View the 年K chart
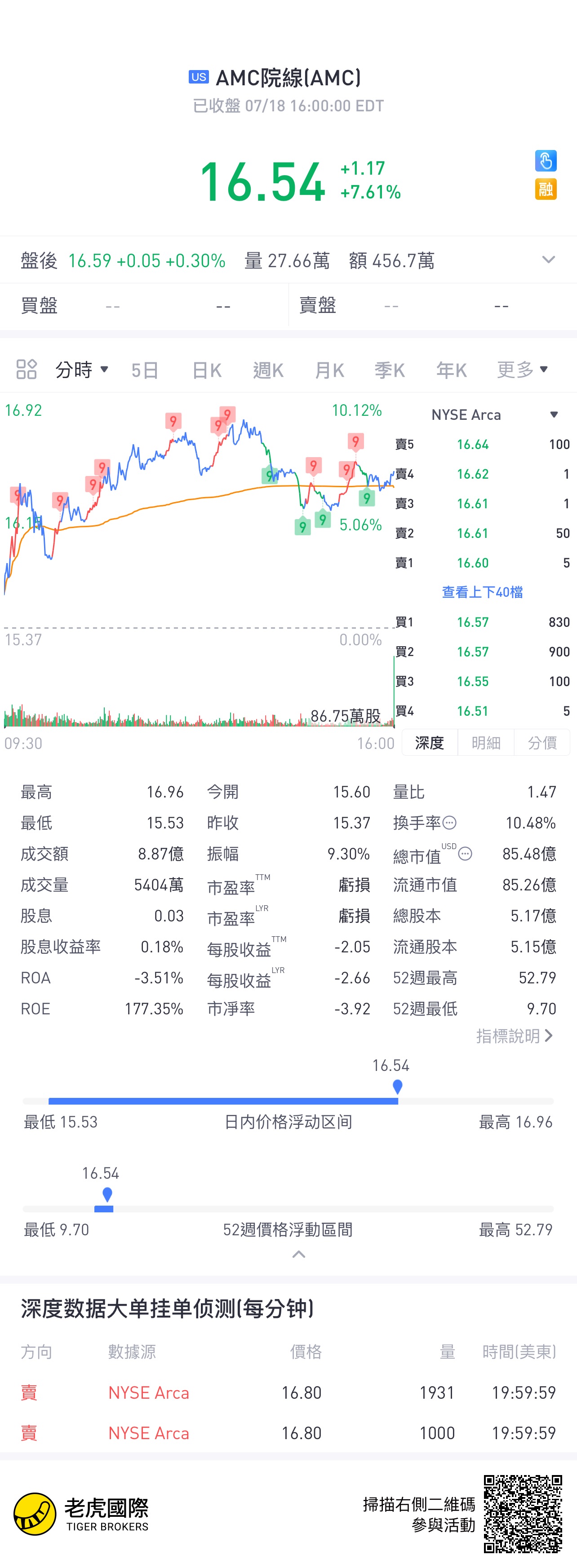Screen dimensions: 577x1568 [x=452, y=370]
